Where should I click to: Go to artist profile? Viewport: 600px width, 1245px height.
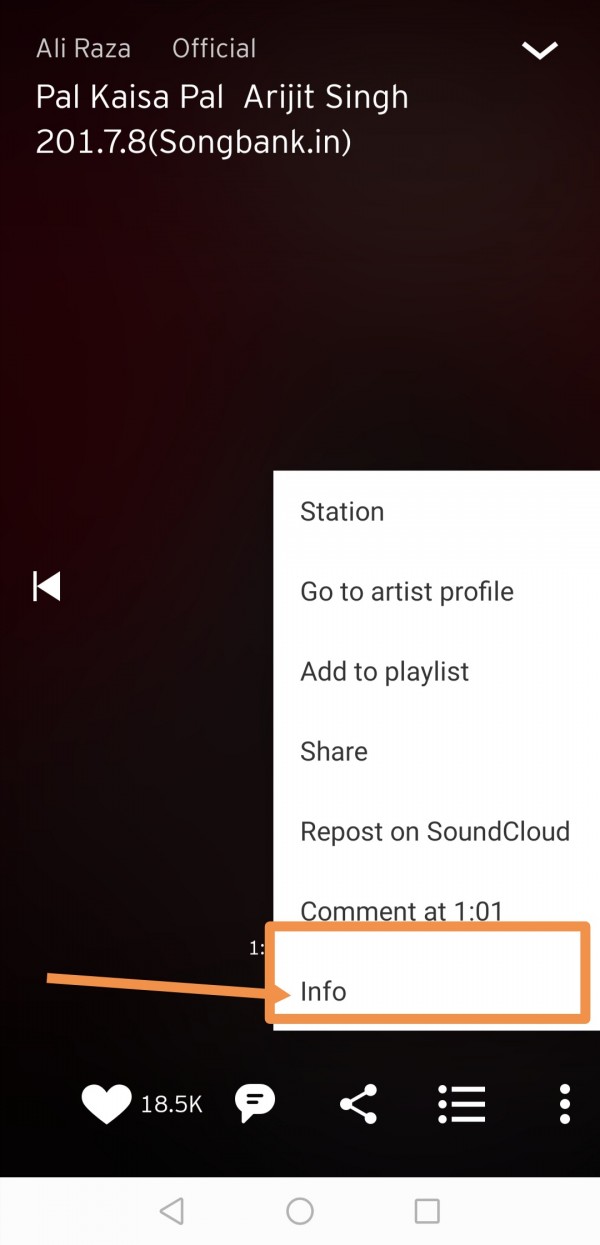click(407, 592)
